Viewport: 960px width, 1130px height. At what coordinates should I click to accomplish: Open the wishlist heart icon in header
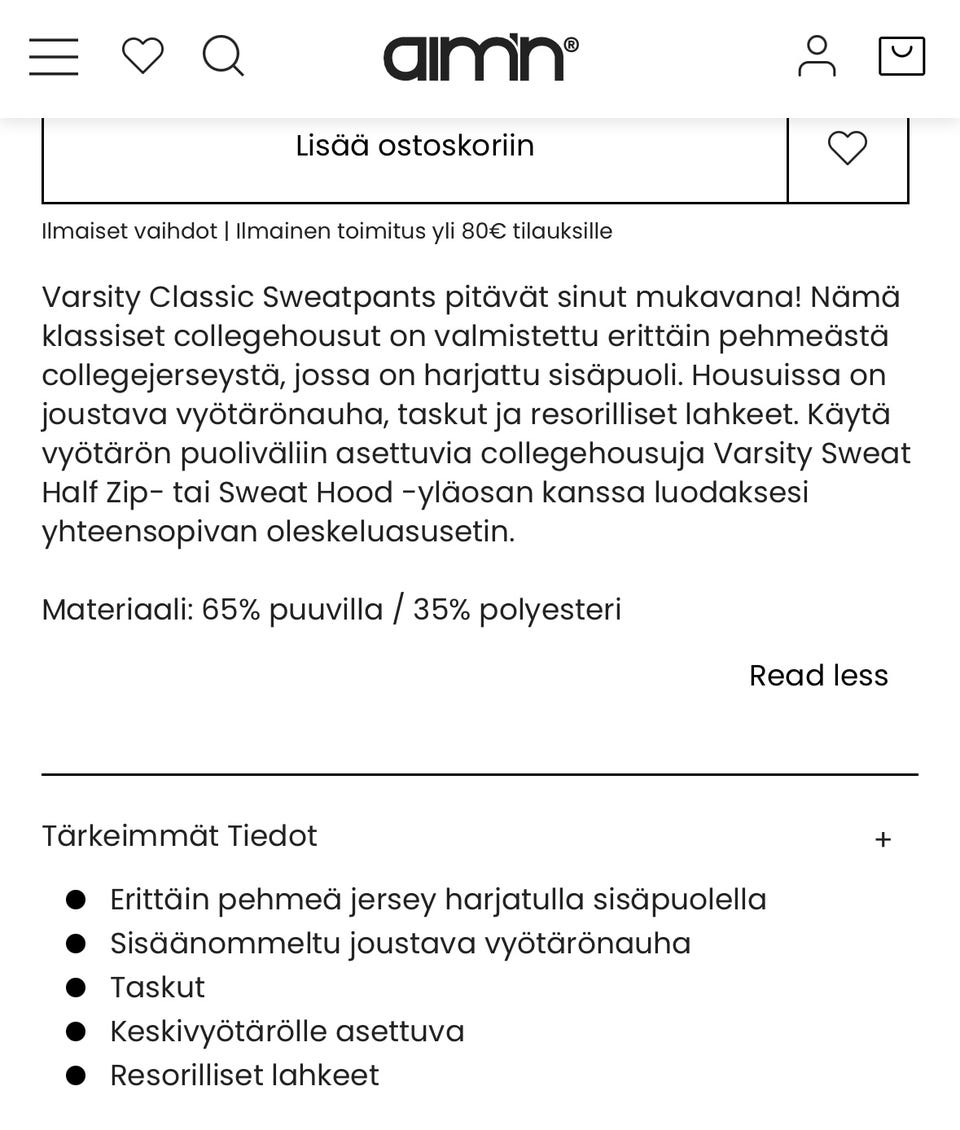142,56
